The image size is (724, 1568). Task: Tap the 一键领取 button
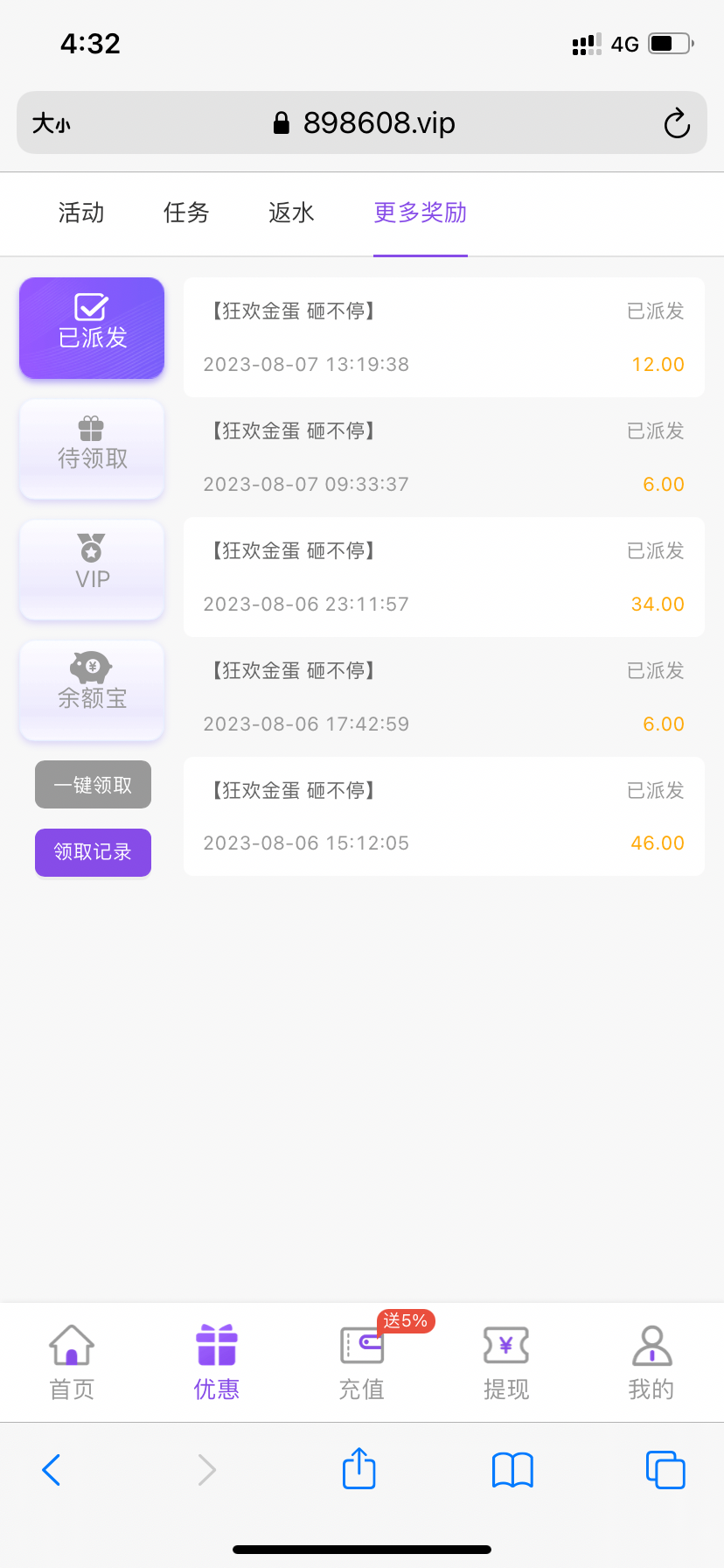[x=93, y=785]
